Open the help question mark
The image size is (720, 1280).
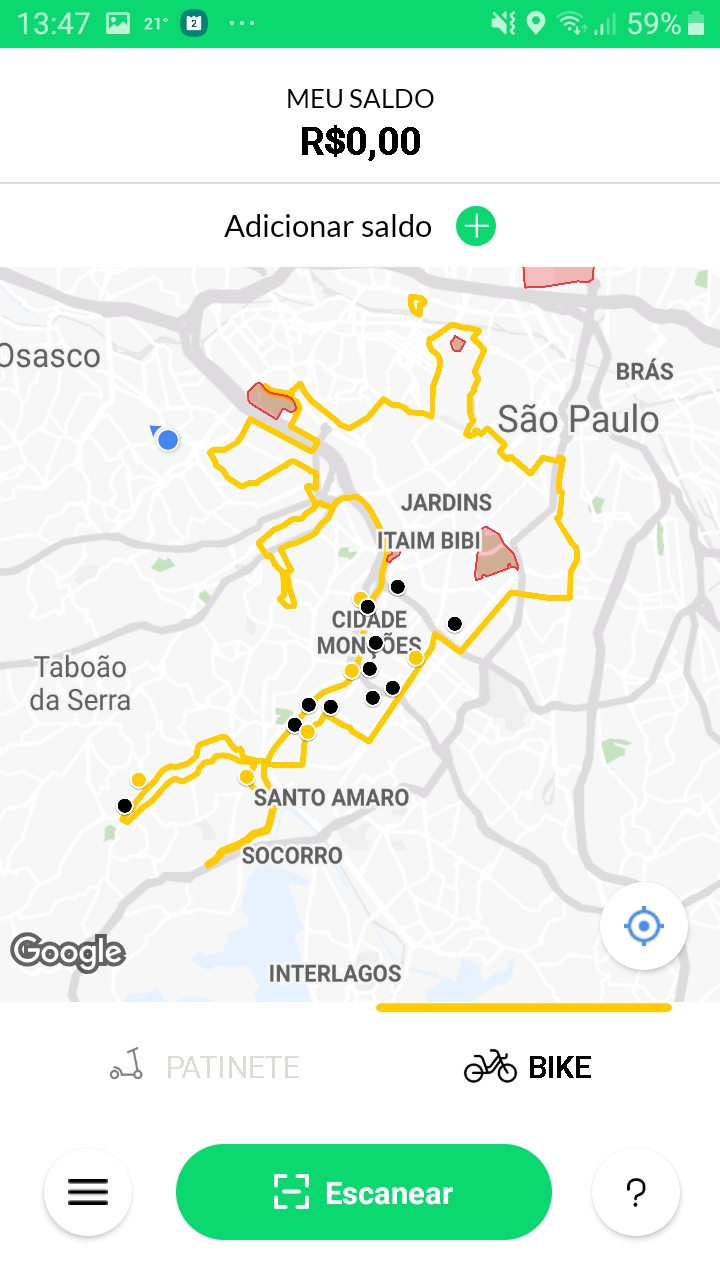pos(635,1192)
